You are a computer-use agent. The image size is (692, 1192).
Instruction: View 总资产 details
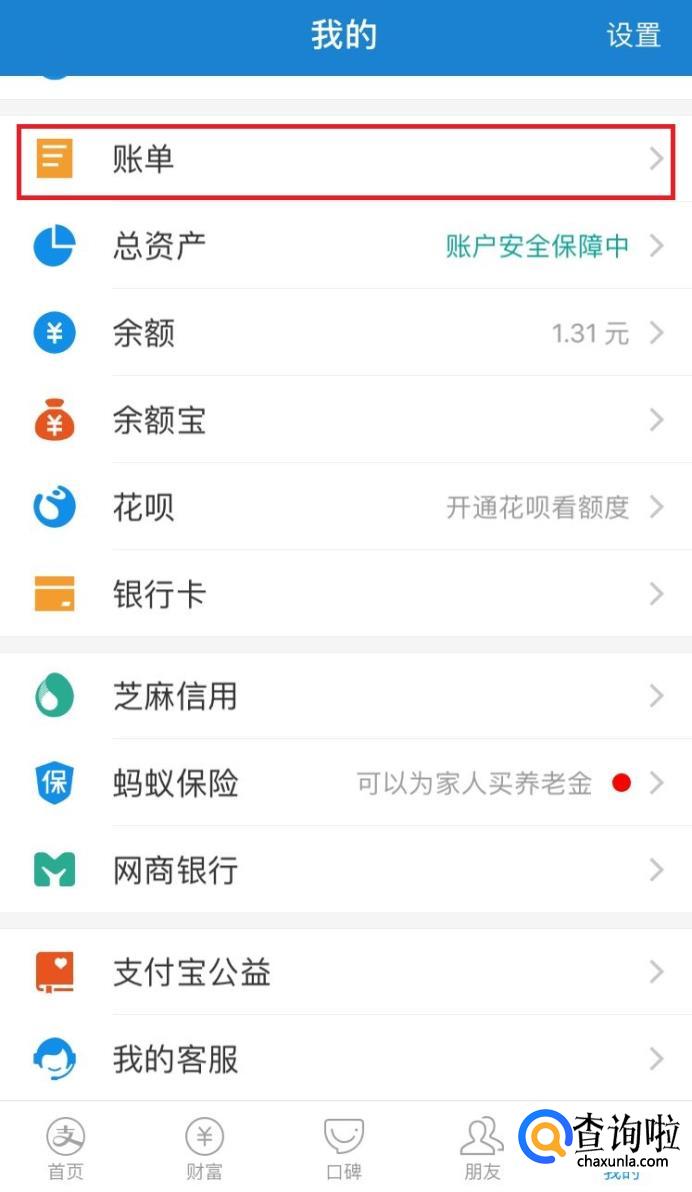pos(344,246)
